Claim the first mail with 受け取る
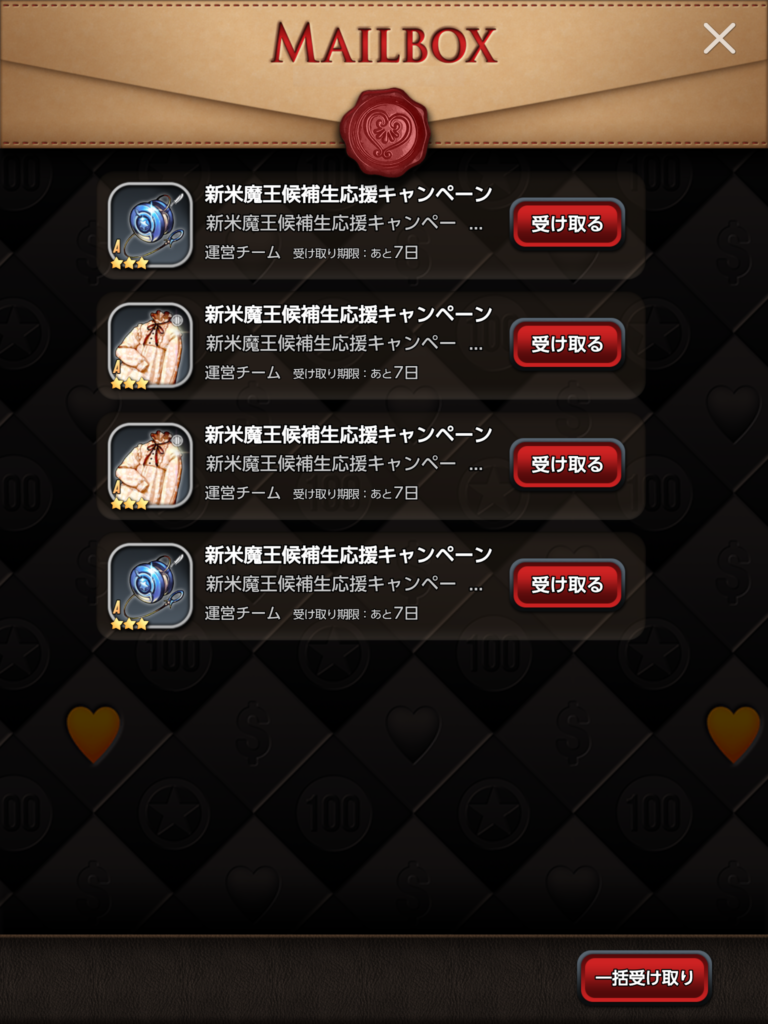This screenshot has height=1024, width=768. 567,224
